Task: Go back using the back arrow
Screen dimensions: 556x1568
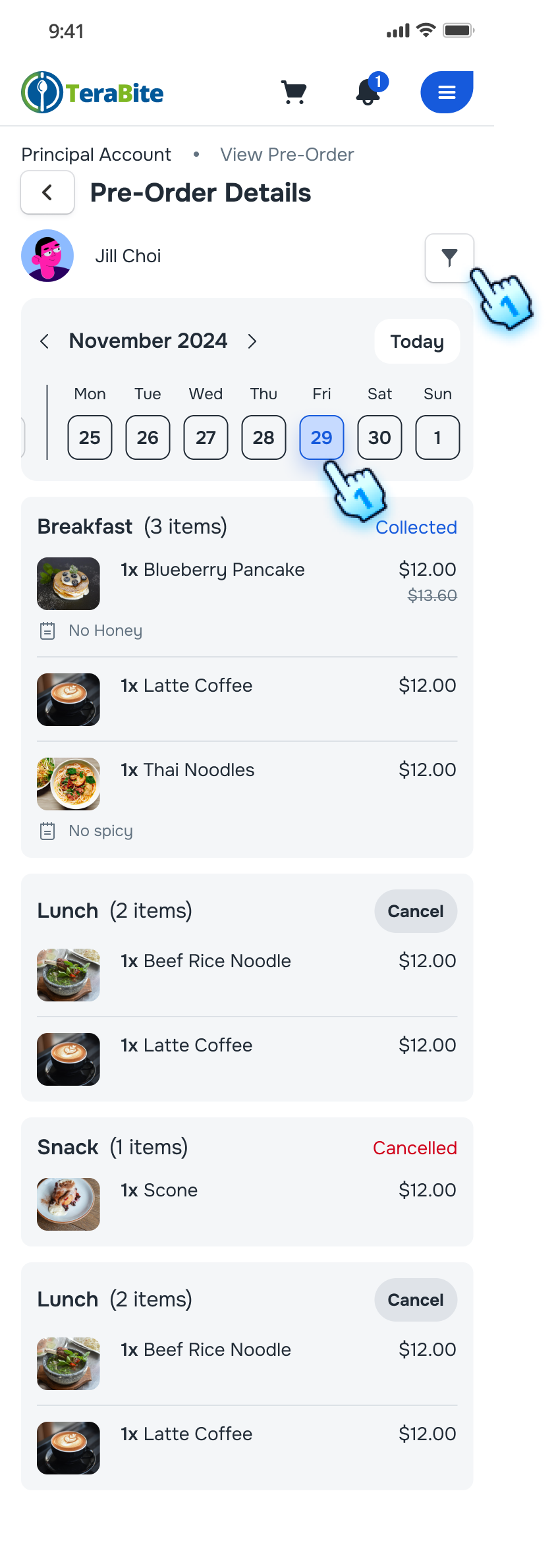Action: 47,192
